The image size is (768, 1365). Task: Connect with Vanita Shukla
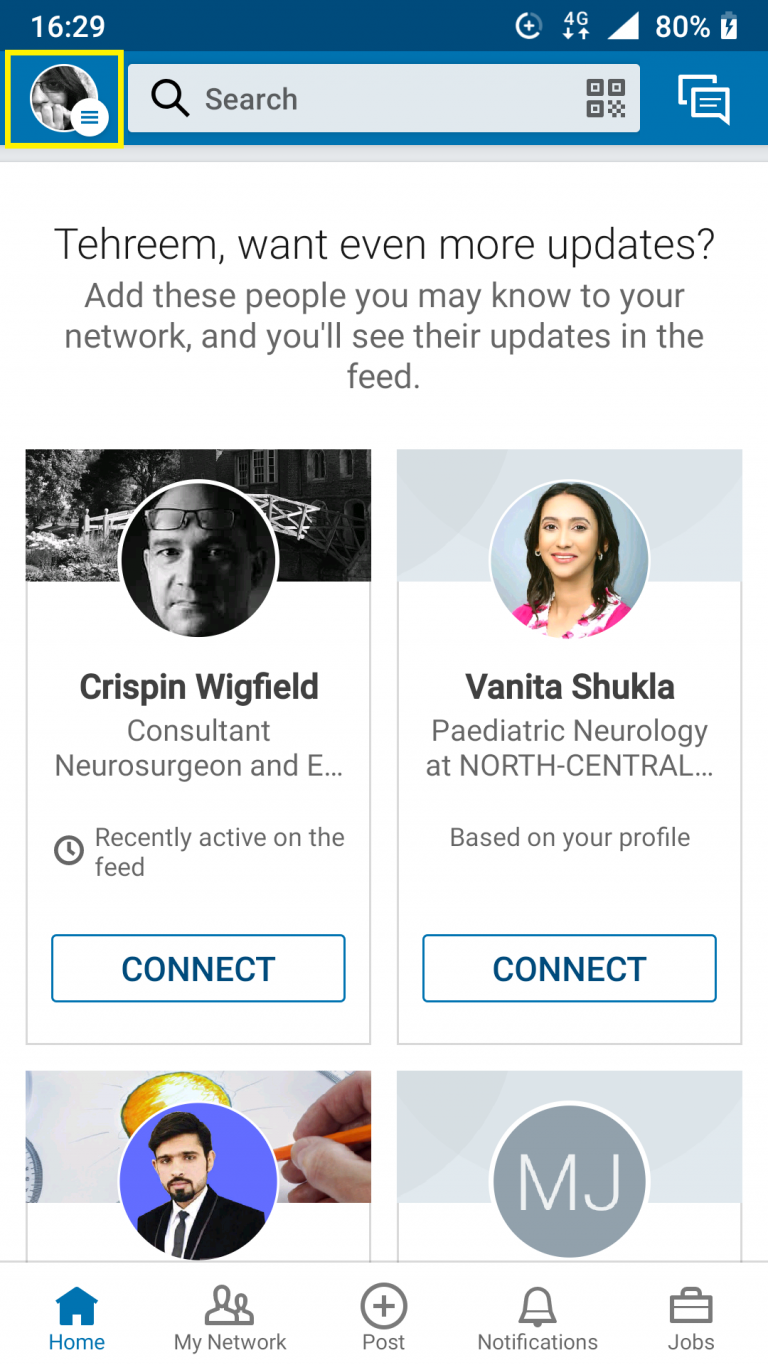(569, 968)
